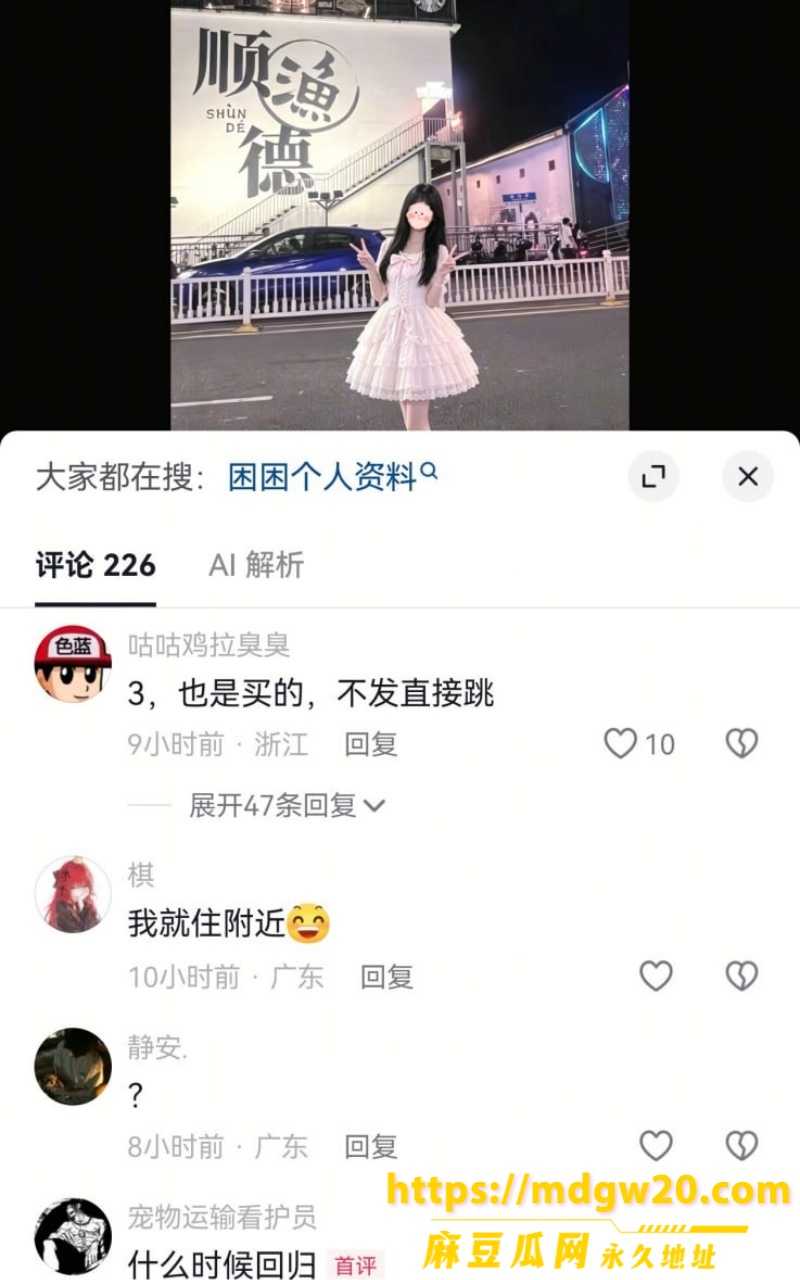800x1280 pixels.
Task: Switch to the AI 解析 tab
Action: click(256, 565)
